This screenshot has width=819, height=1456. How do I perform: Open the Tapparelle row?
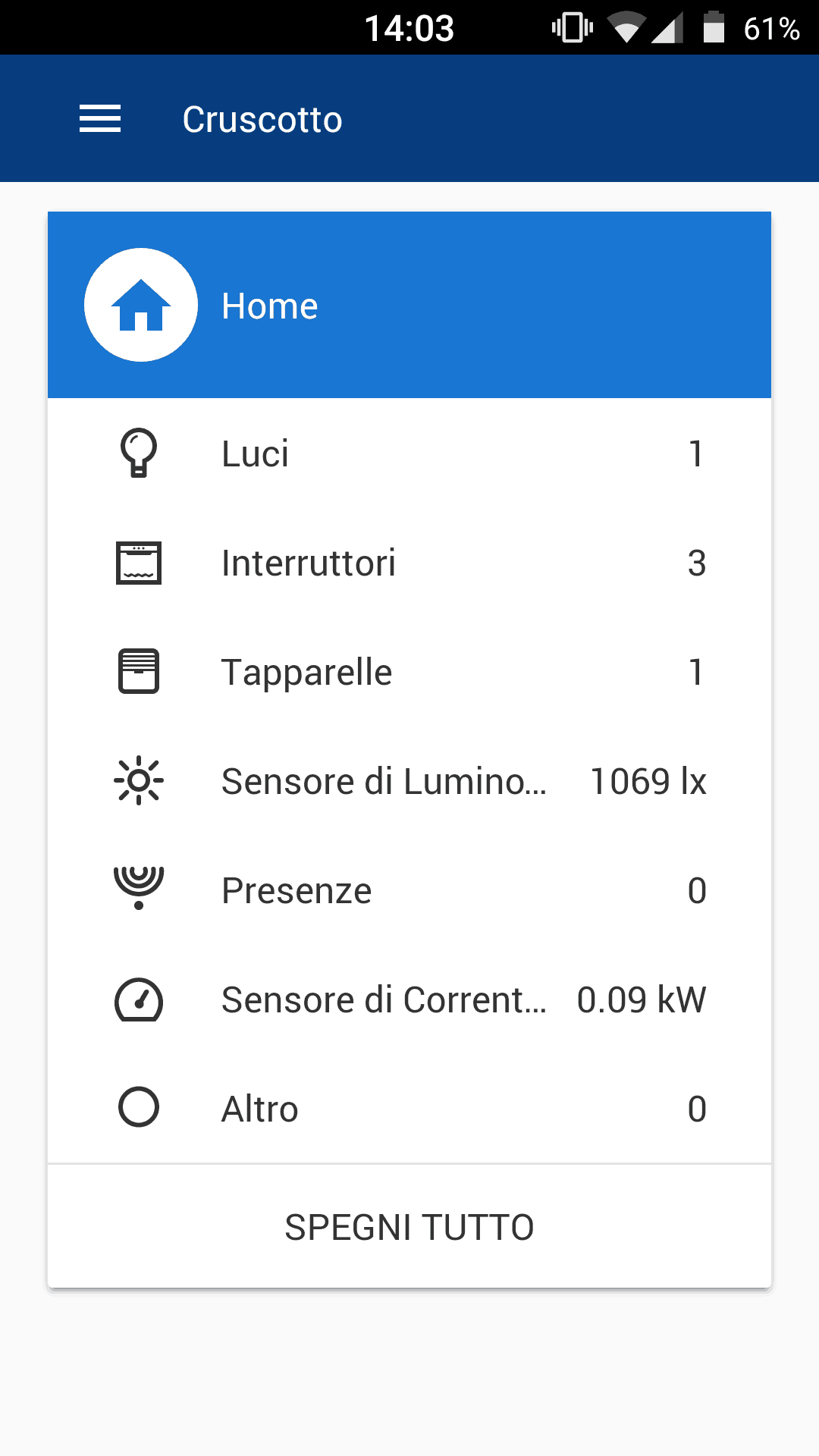point(409,672)
